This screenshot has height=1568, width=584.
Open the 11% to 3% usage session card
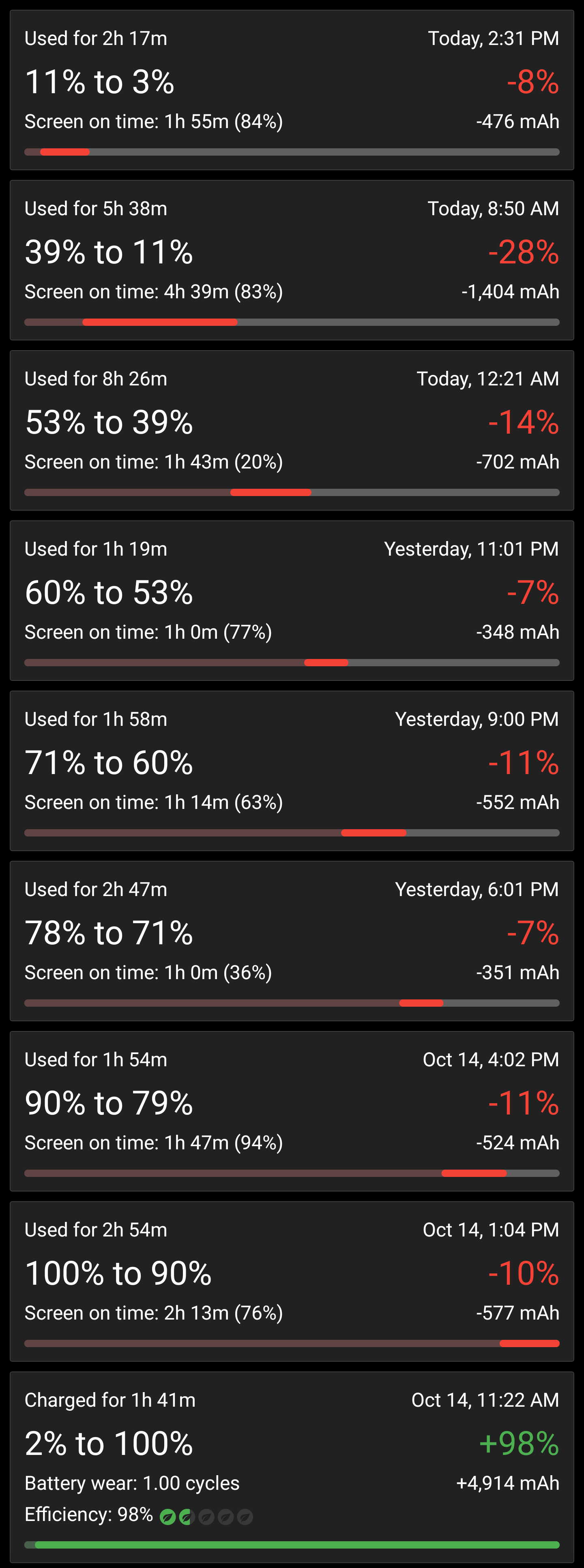[292, 90]
